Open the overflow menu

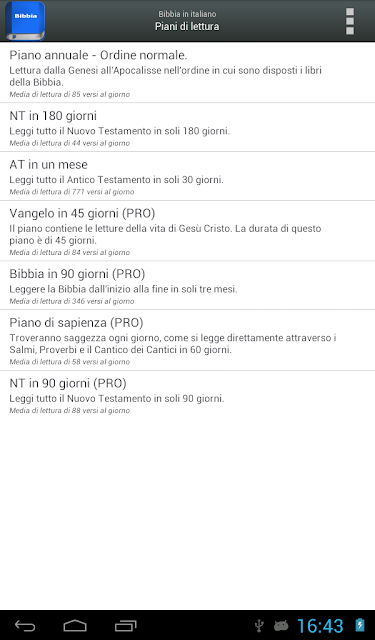pyautogui.click(x=350, y=21)
